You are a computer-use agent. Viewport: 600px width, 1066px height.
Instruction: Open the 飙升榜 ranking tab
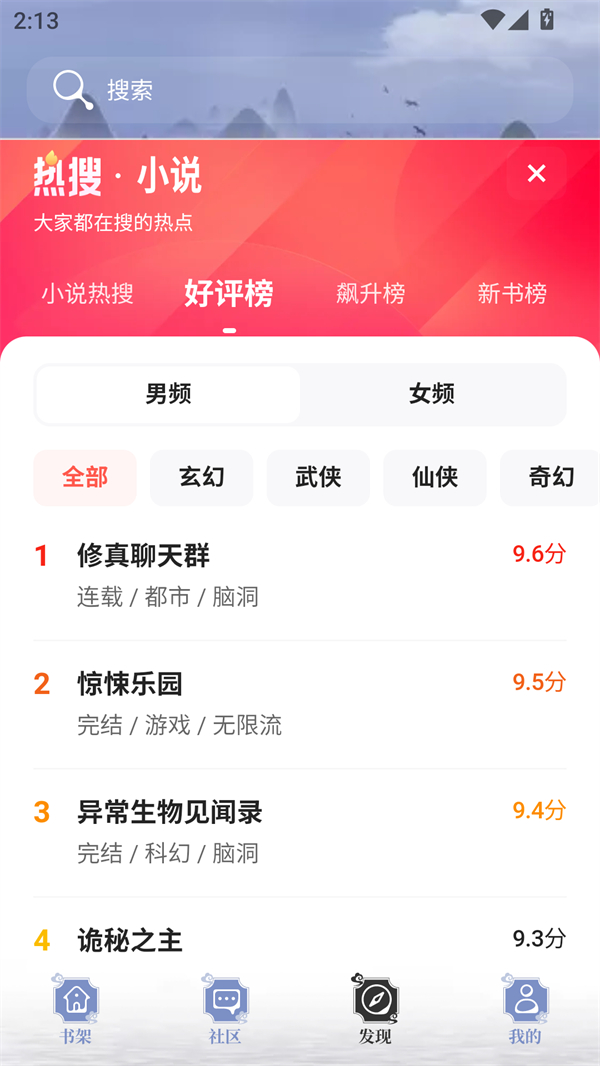click(371, 293)
